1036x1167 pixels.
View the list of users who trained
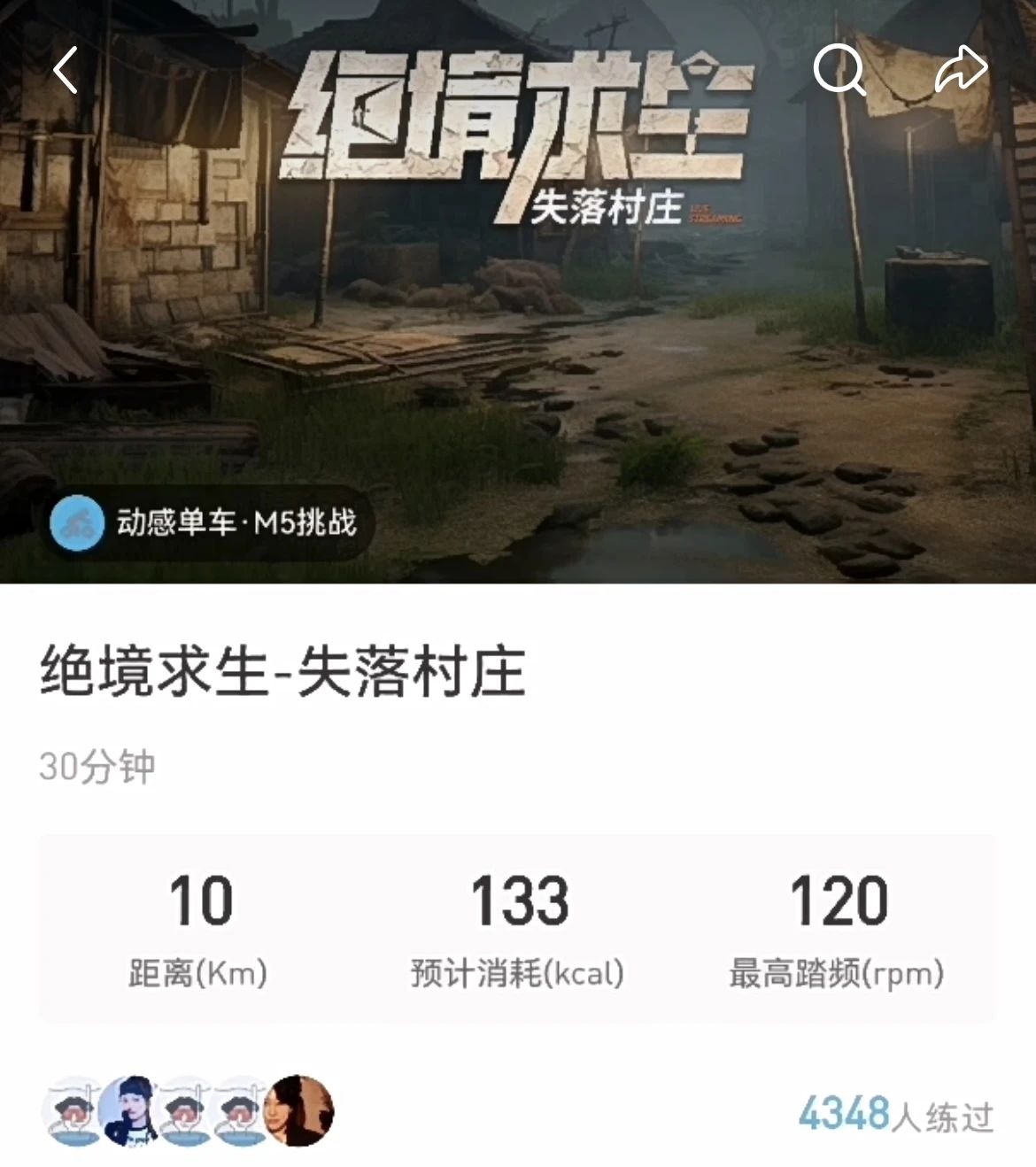(x=188, y=1111)
